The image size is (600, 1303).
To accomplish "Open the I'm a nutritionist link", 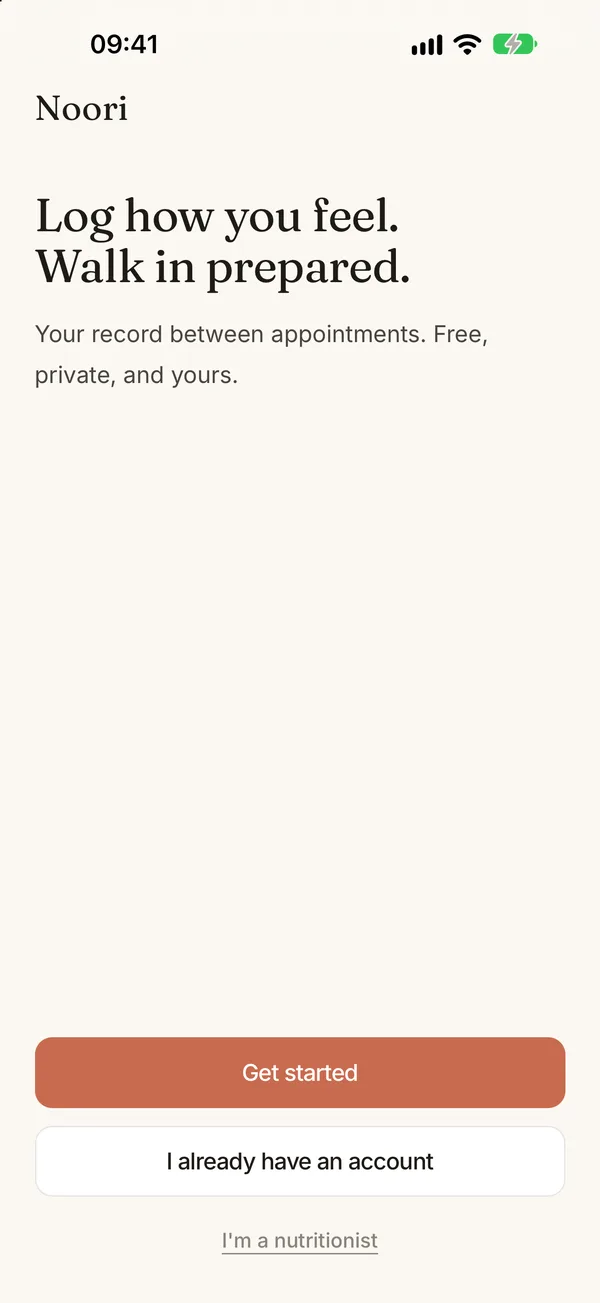I will tap(300, 1241).
